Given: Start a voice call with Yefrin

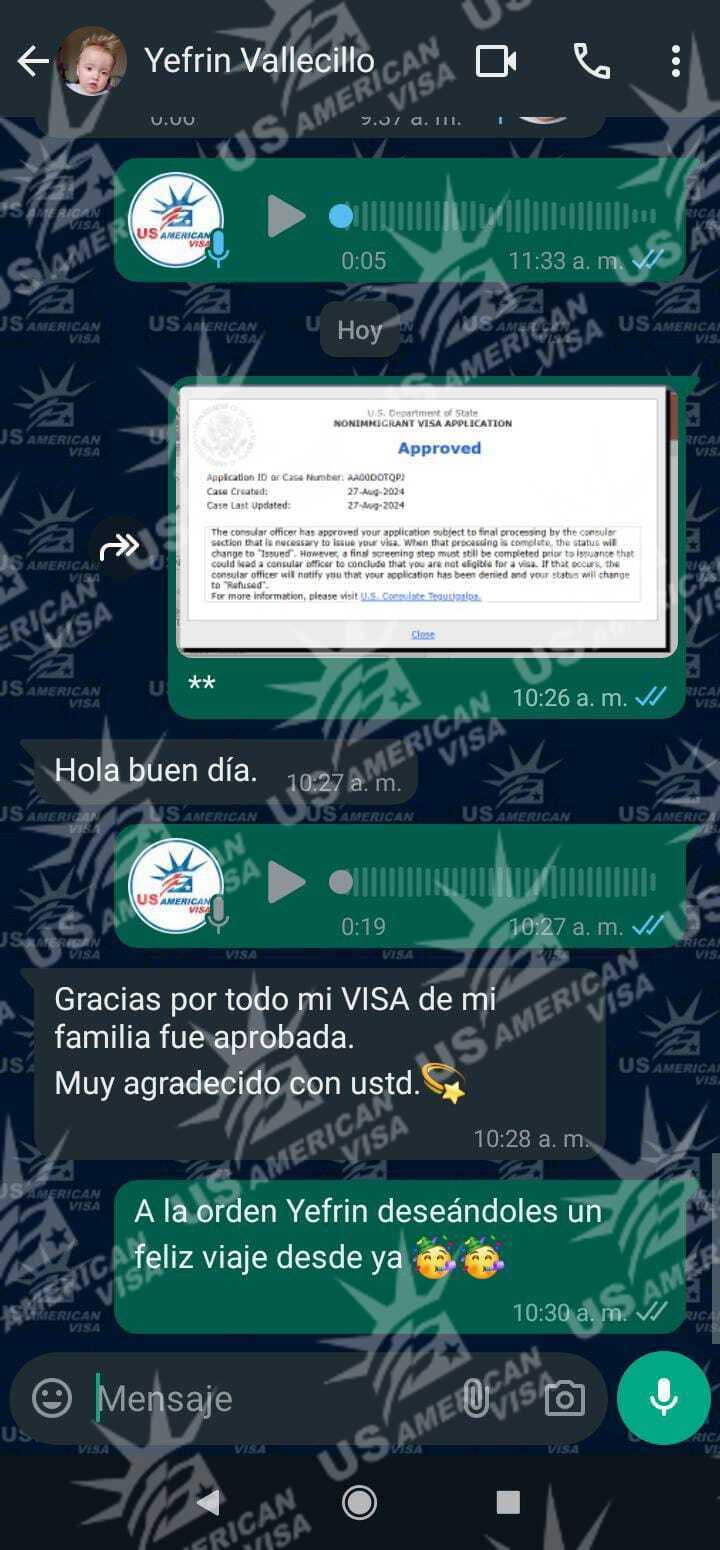Looking at the screenshot, I should coord(591,62).
